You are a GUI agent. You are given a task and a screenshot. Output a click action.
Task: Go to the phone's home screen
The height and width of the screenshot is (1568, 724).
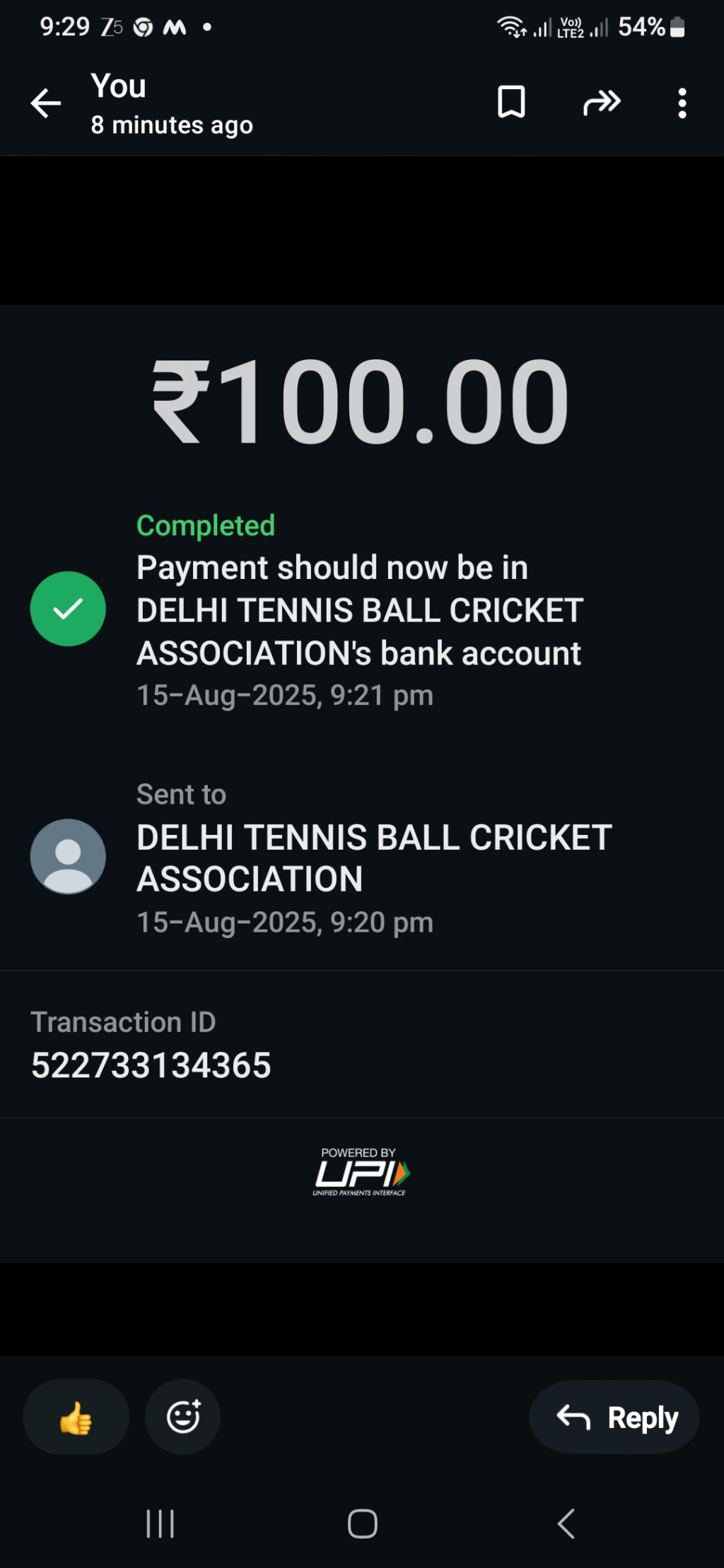[363, 1523]
